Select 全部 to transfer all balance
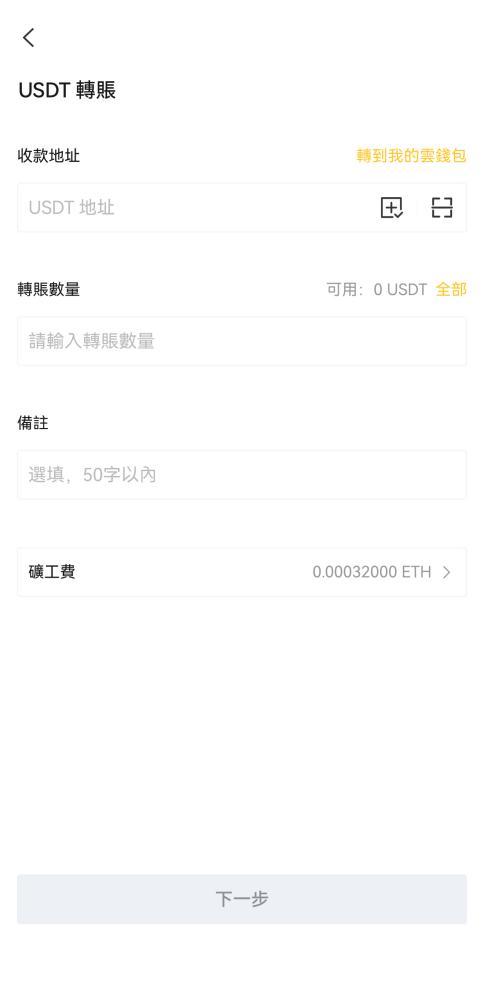The height and width of the screenshot is (988, 484). coord(451,289)
